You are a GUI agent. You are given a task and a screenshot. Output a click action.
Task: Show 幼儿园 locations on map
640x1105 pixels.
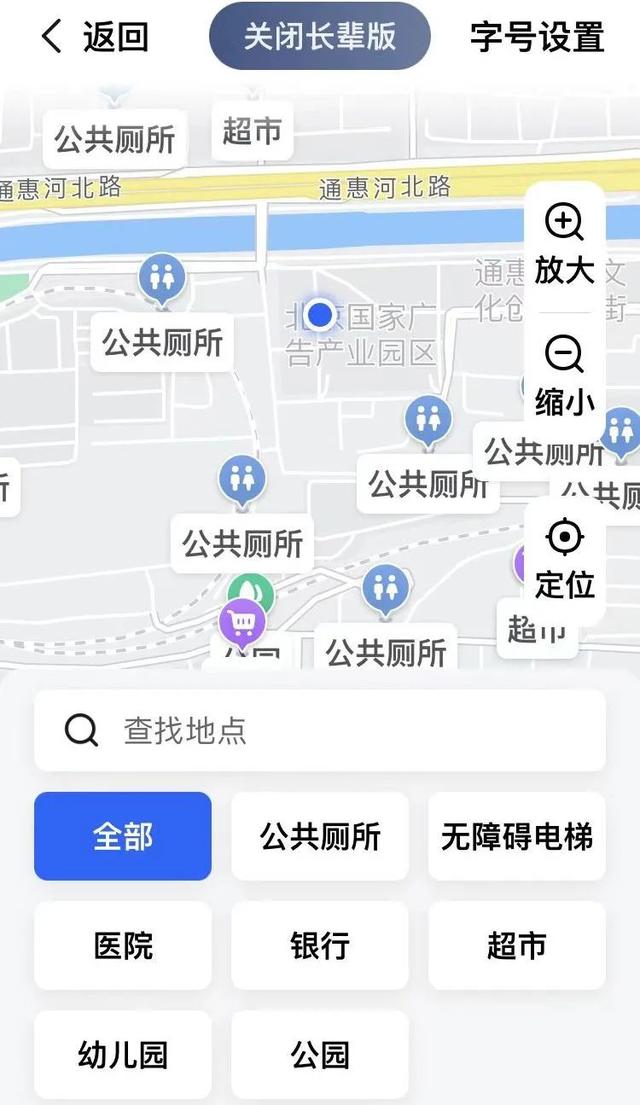123,1054
